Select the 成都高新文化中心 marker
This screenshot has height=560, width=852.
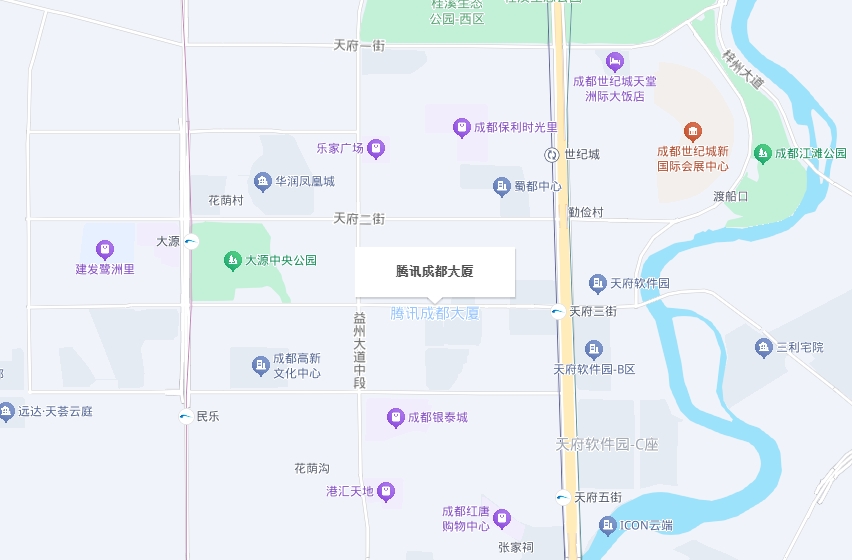point(260,365)
